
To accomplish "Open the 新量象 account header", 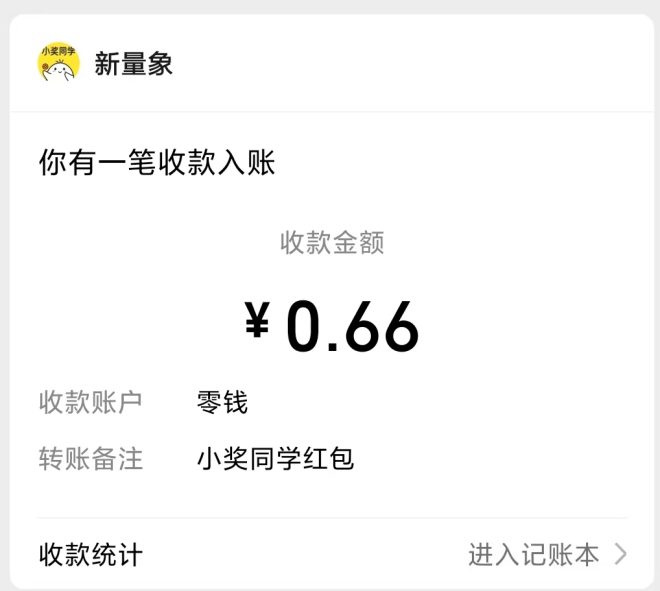I will (133, 64).
